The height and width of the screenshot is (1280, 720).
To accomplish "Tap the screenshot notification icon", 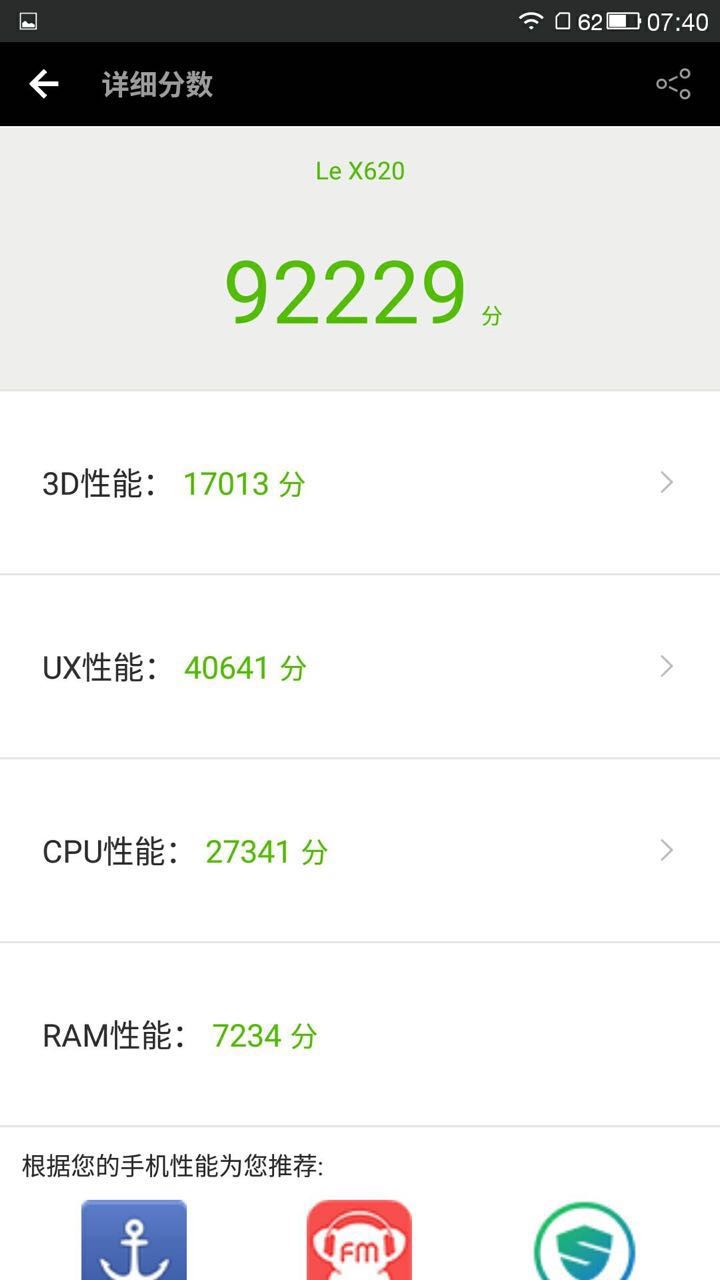I will (x=28, y=20).
